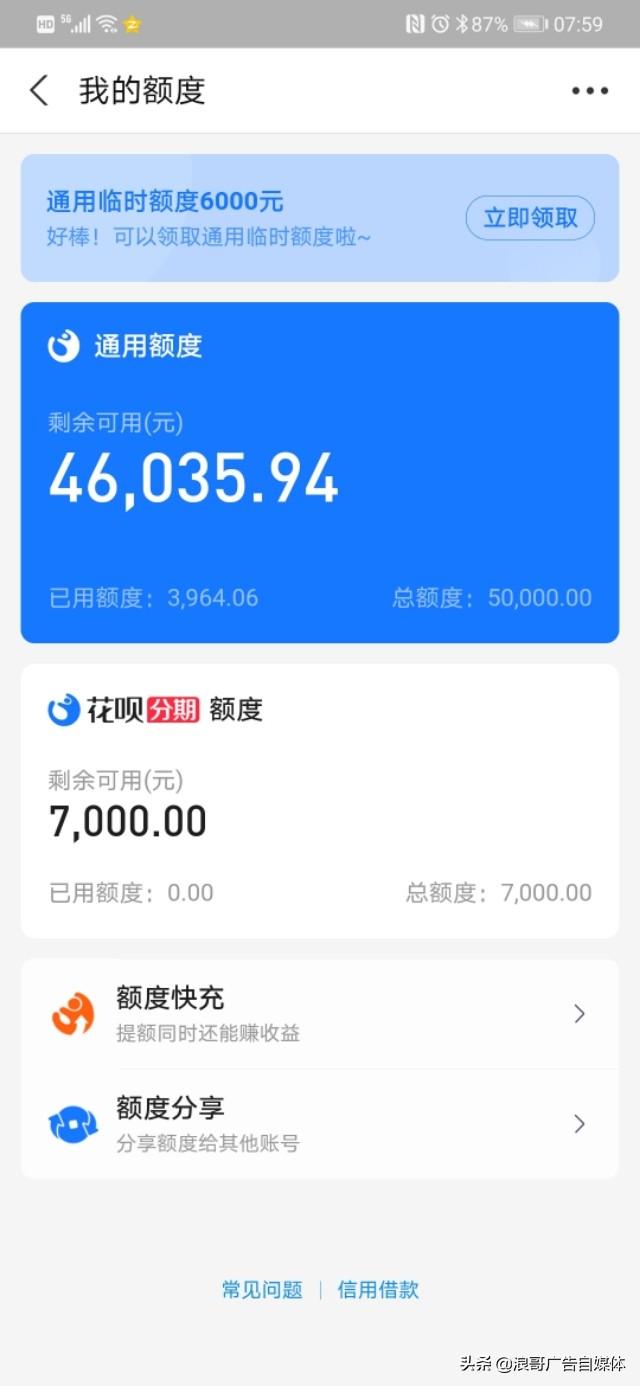This screenshot has width=640, height=1386.
Task: Go back using the arrow icon
Action: pos(39,90)
